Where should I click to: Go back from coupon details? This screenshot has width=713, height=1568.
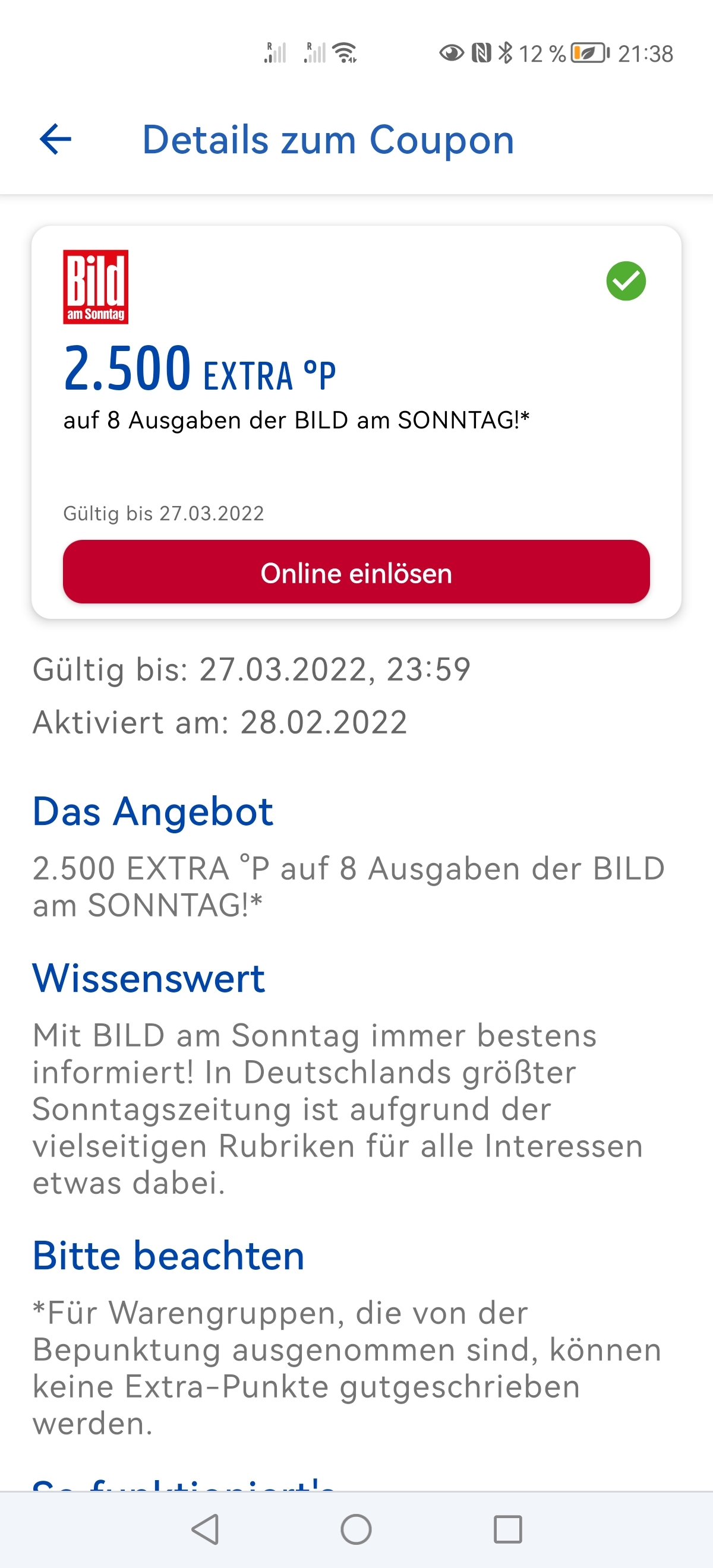pyautogui.click(x=55, y=140)
